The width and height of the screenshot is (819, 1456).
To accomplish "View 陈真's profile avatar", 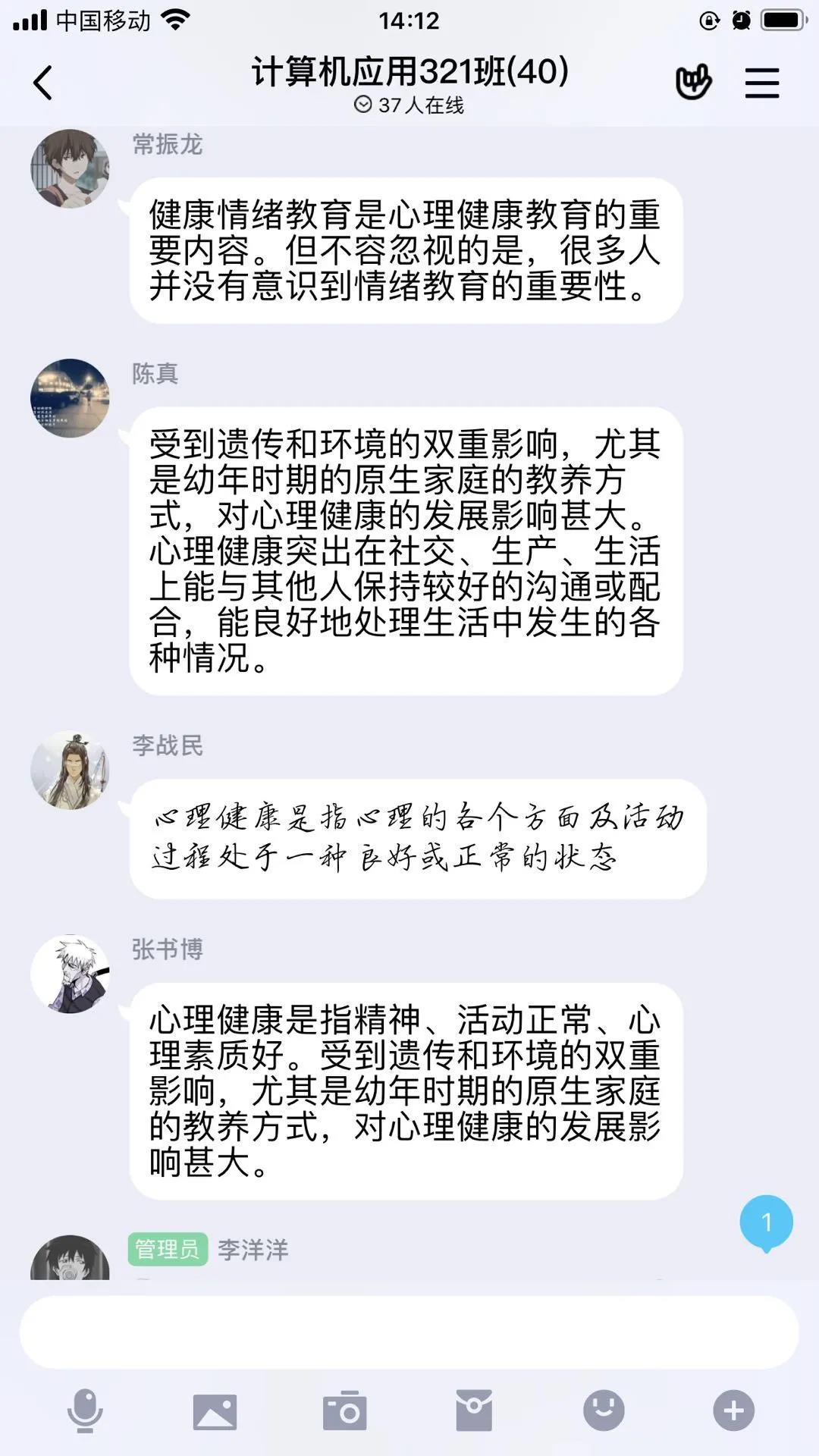I will coord(70,398).
